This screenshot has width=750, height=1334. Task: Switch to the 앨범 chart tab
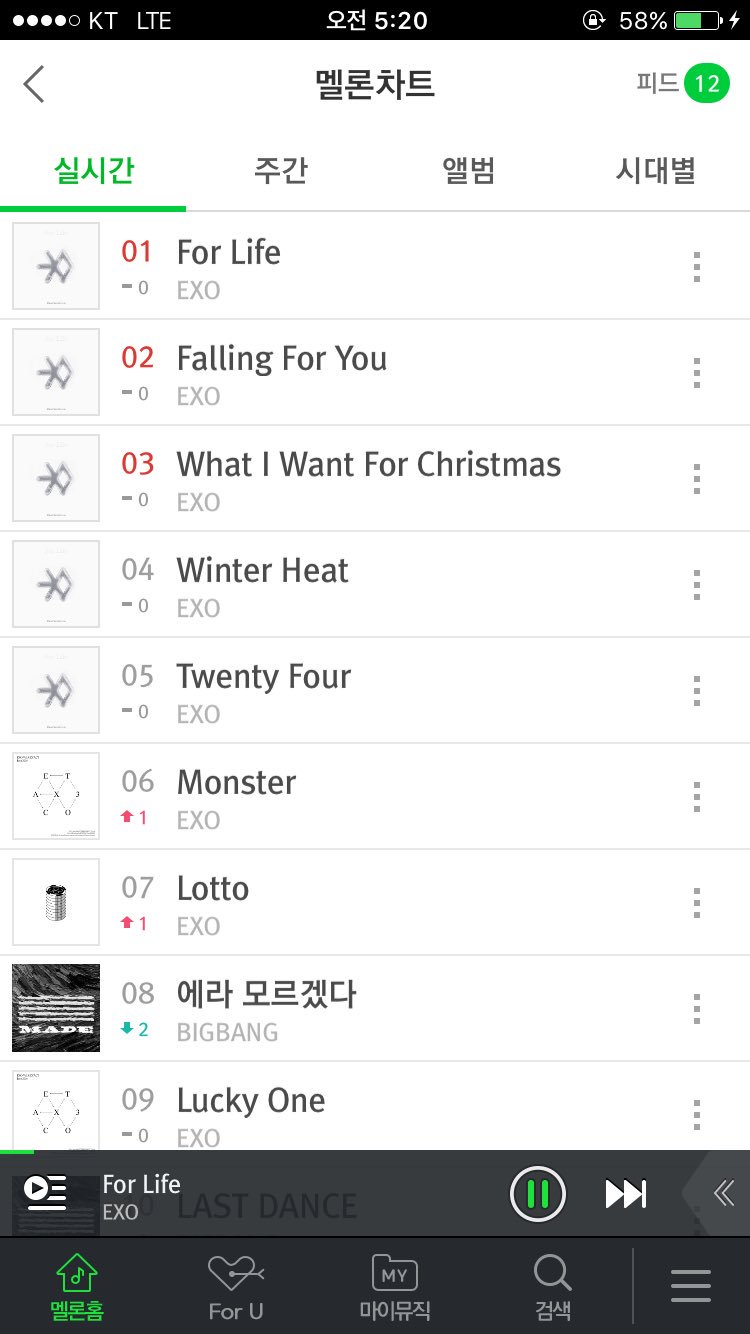click(468, 171)
